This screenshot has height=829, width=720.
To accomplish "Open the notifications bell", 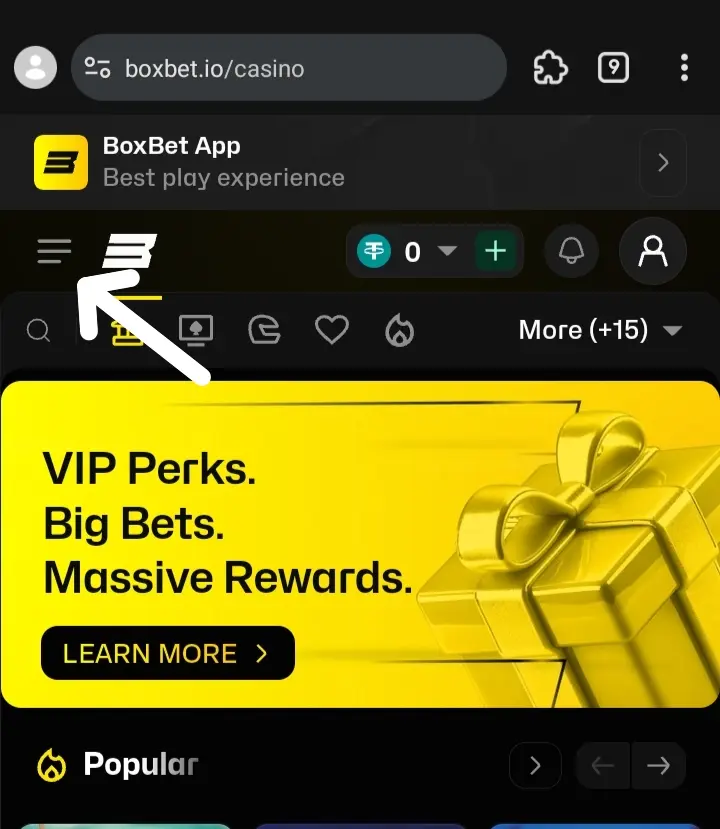I will pos(572,251).
